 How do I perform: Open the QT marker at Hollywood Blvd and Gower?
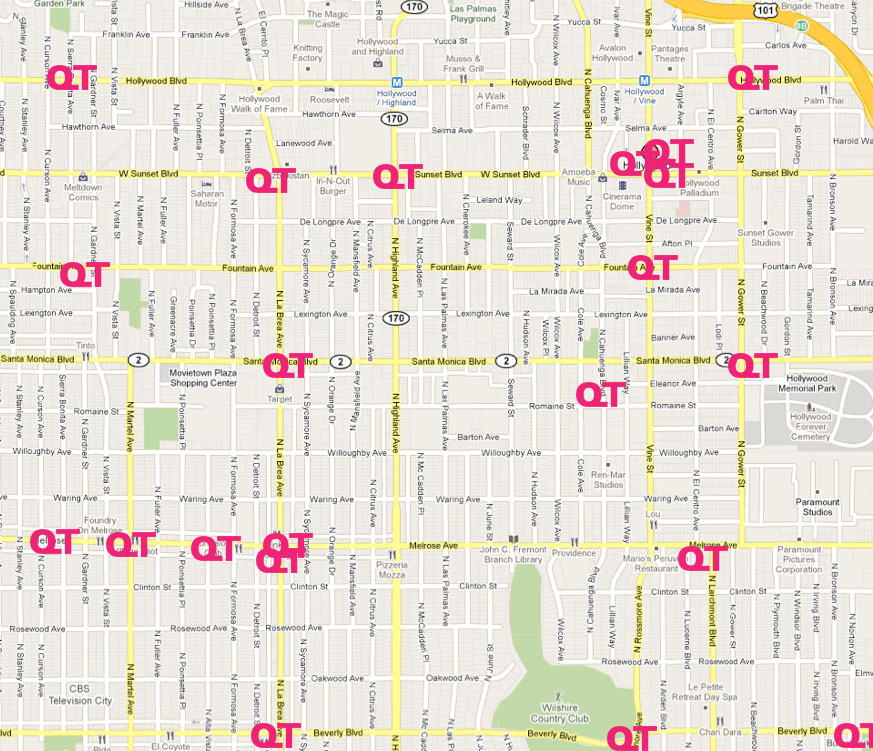(x=752, y=77)
